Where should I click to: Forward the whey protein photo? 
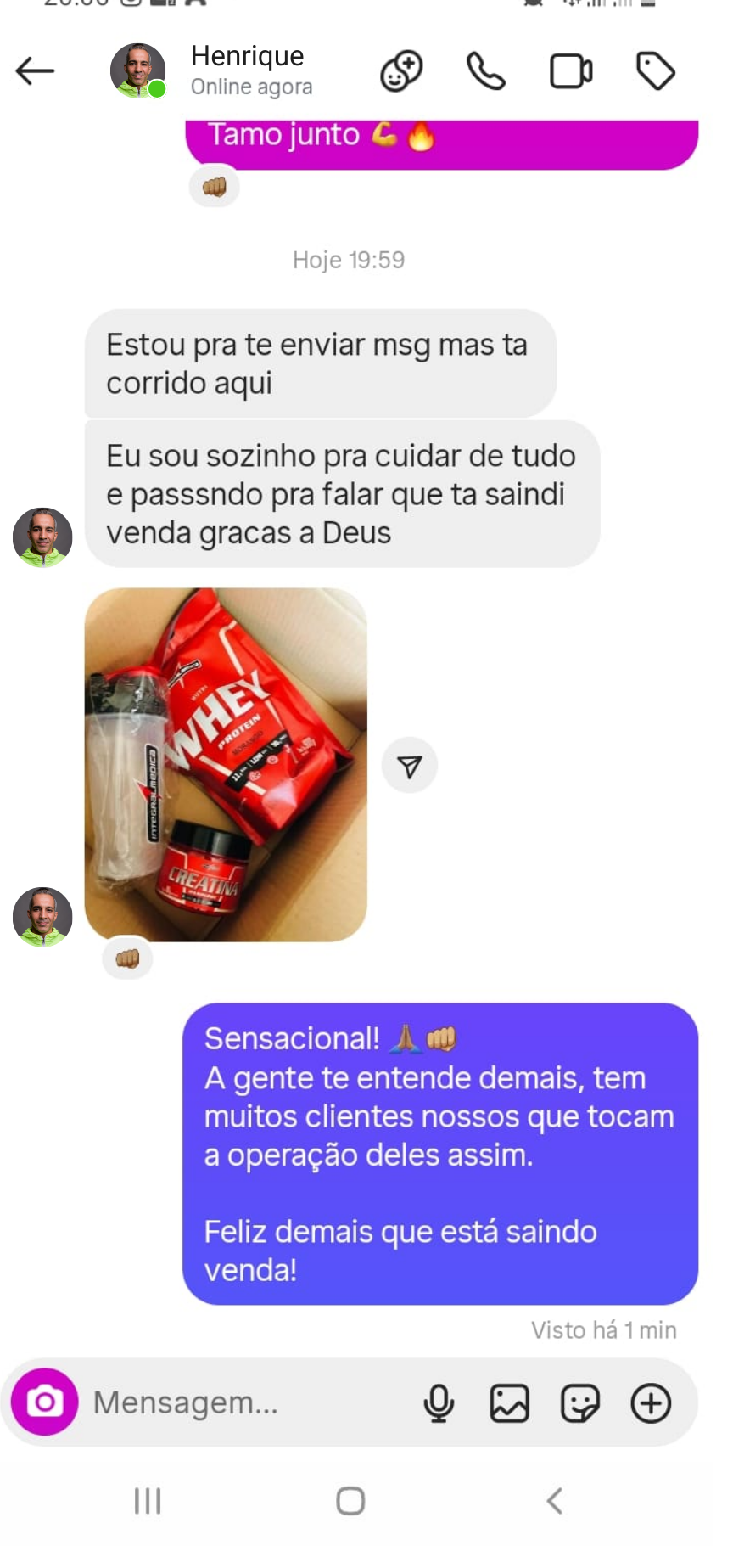pyautogui.click(x=410, y=766)
